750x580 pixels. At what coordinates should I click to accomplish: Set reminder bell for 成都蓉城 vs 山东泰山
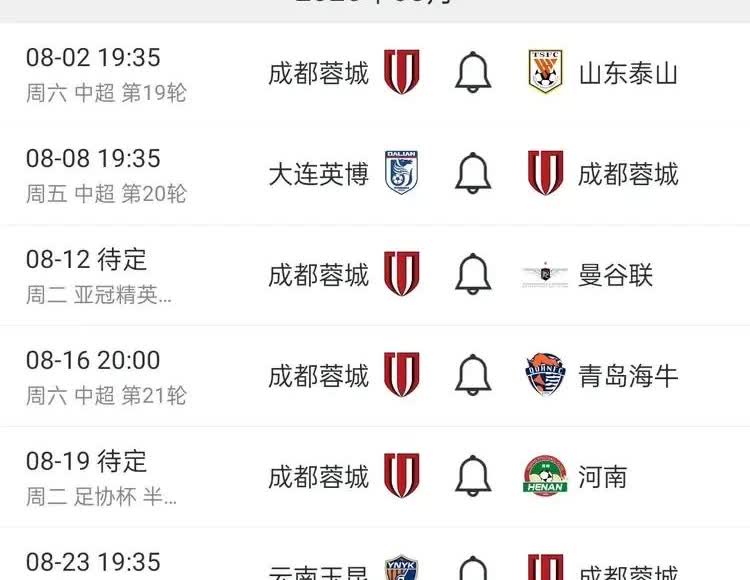pos(473,72)
